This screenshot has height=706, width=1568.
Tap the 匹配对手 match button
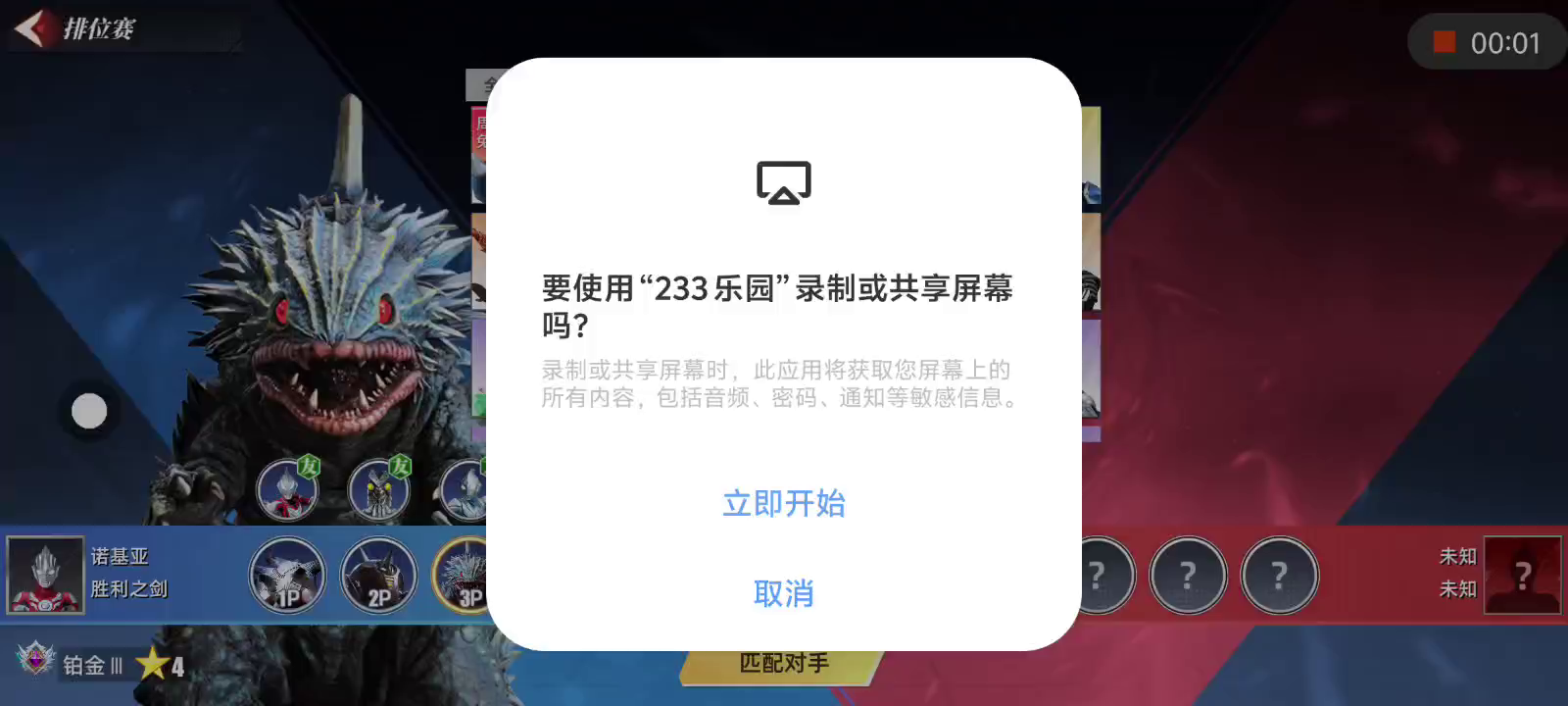pyautogui.click(x=783, y=665)
